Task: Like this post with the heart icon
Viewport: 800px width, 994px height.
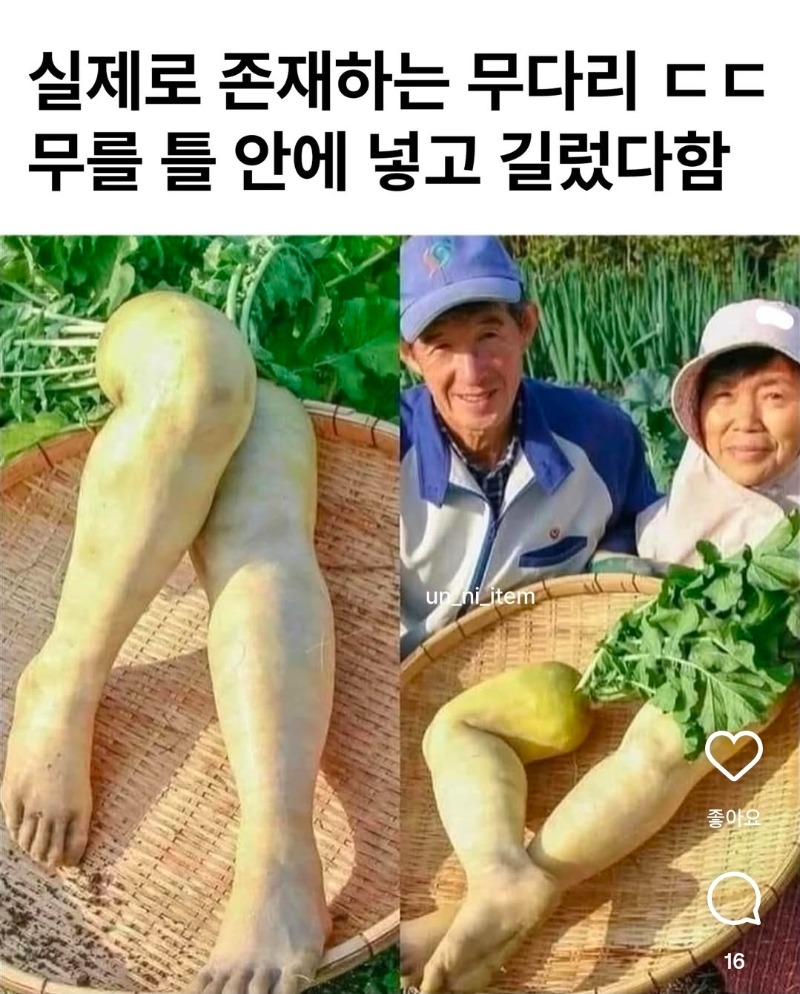Action: [x=733, y=757]
